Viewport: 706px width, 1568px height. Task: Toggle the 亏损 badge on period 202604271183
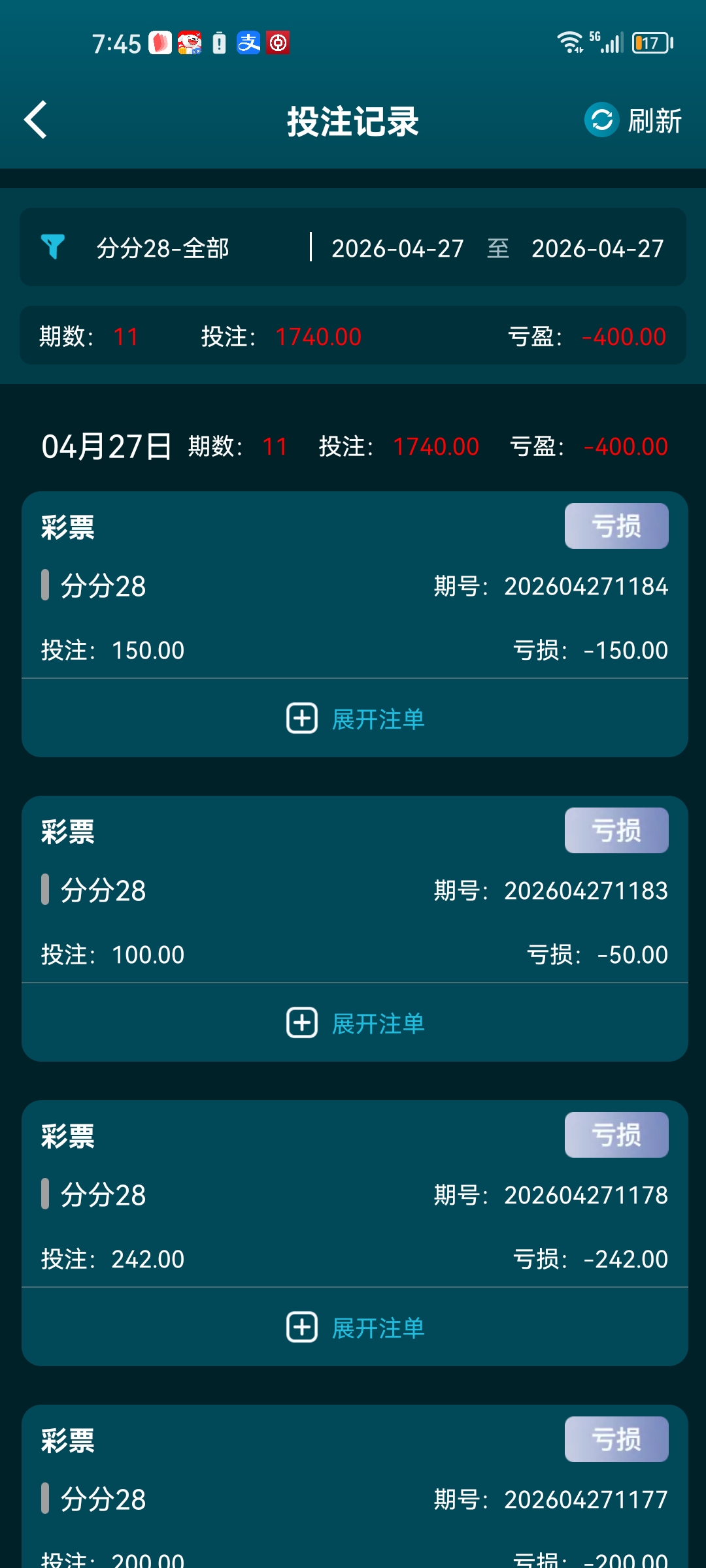point(616,830)
